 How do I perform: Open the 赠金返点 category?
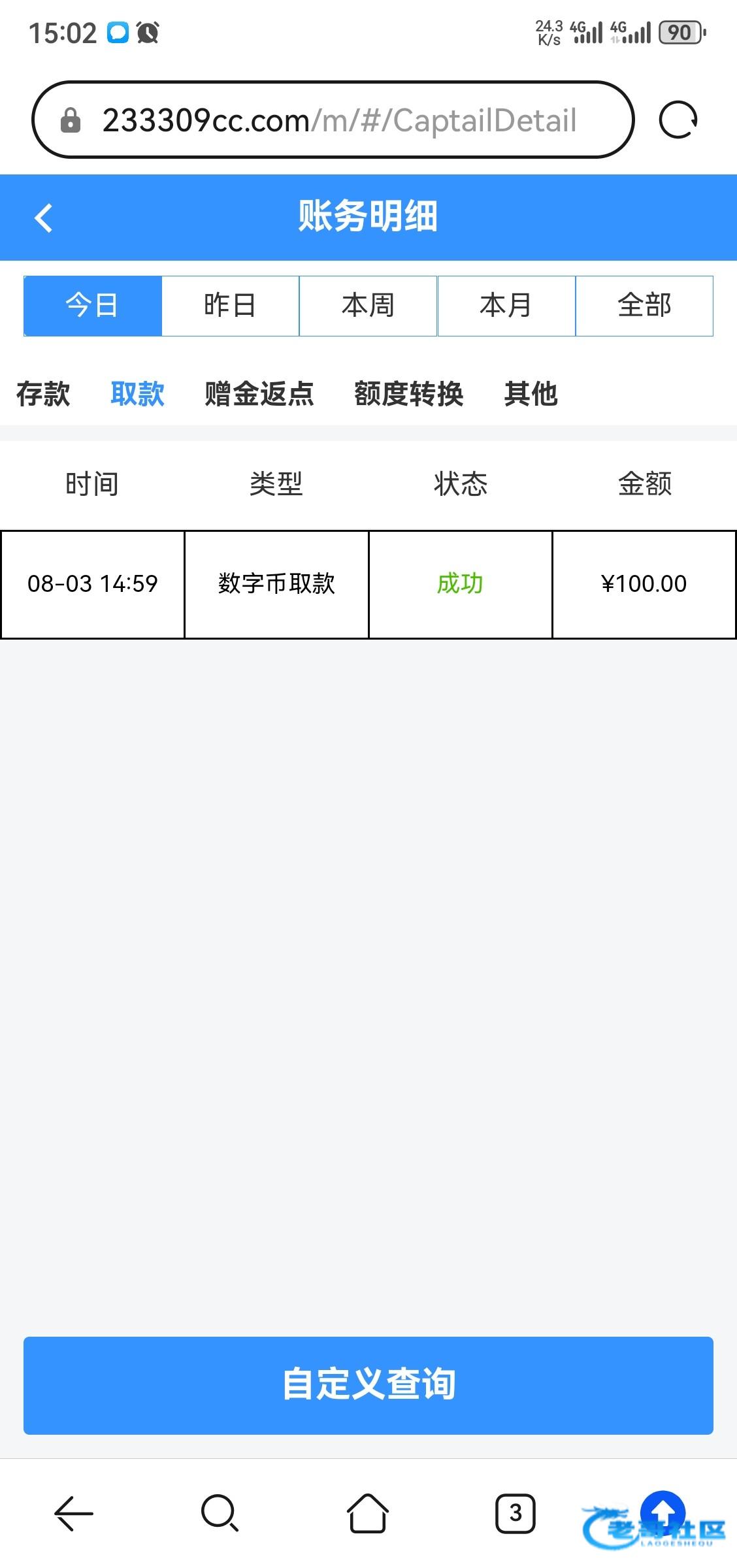point(259,394)
